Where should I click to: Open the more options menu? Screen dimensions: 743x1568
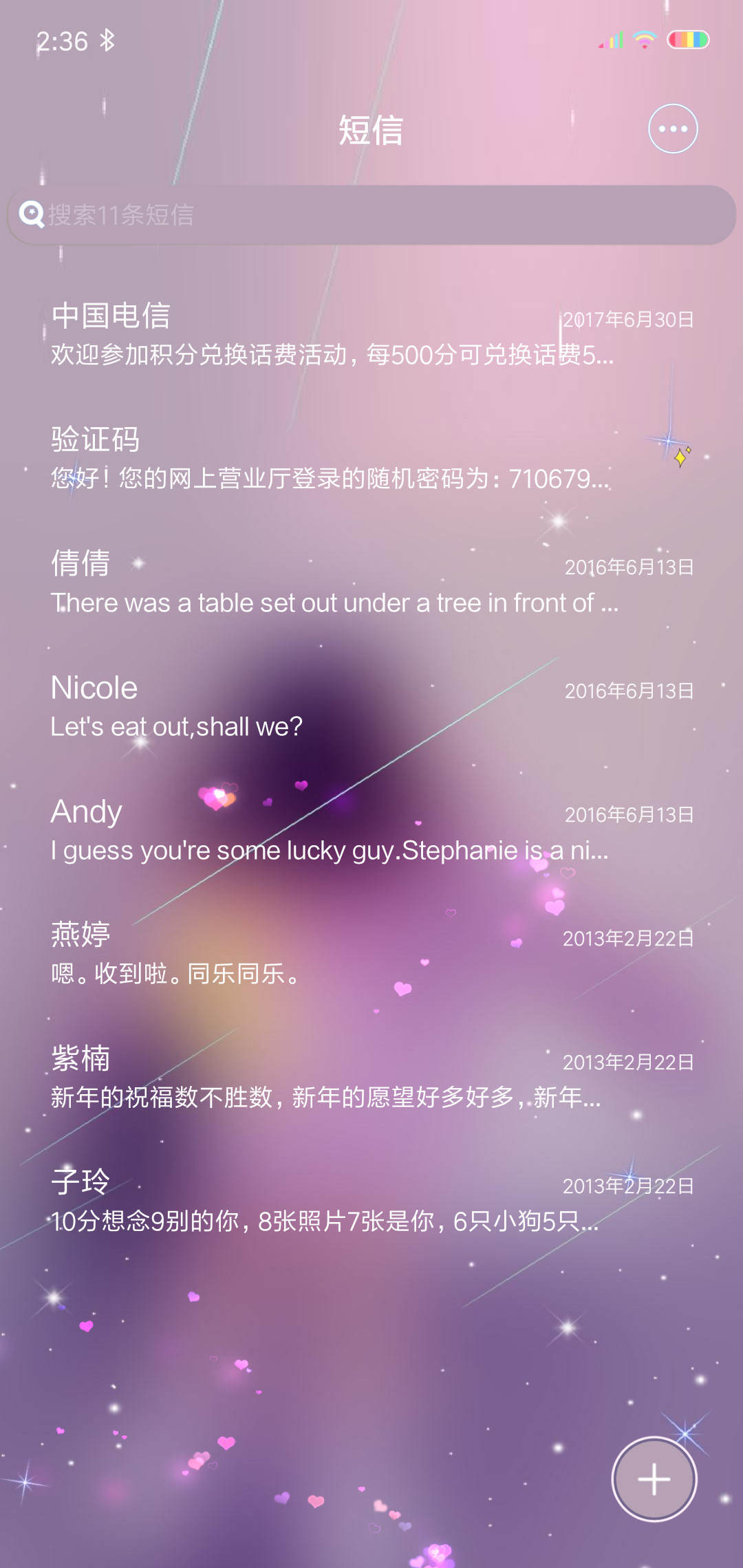[673, 129]
